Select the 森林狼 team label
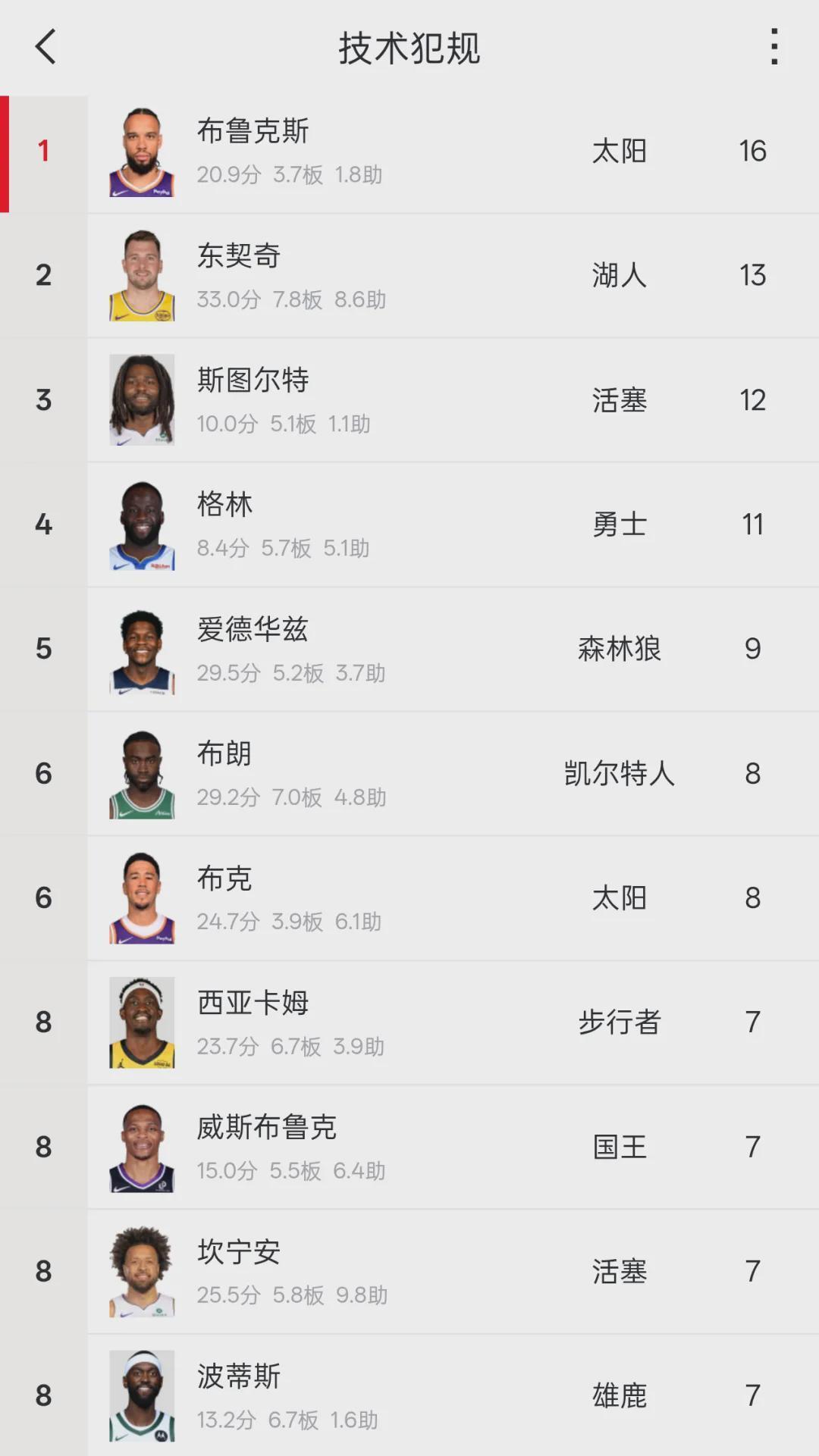The width and height of the screenshot is (819, 1456). [x=620, y=649]
